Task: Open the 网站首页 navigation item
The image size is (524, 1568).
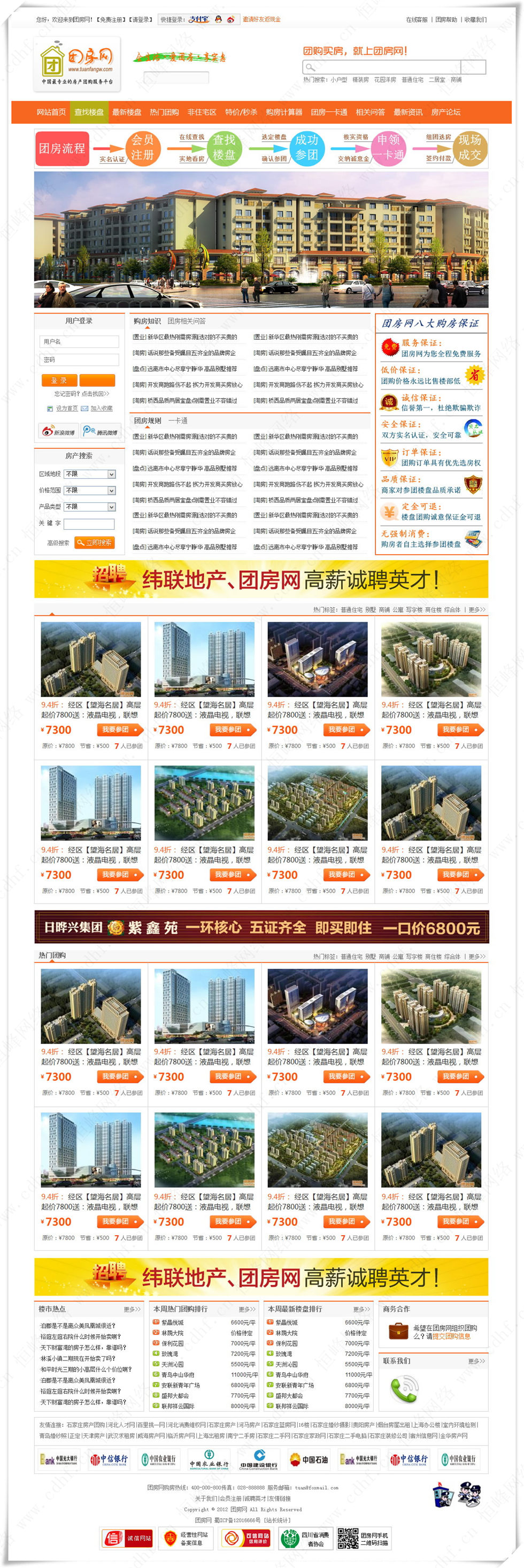Action: click(50, 112)
